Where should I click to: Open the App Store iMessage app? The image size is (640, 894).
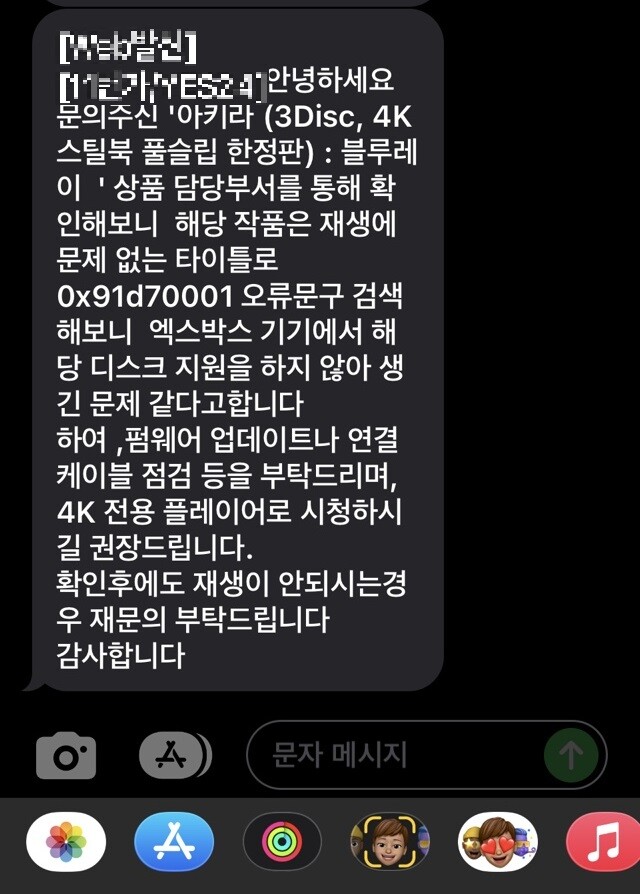pos(174,841)
